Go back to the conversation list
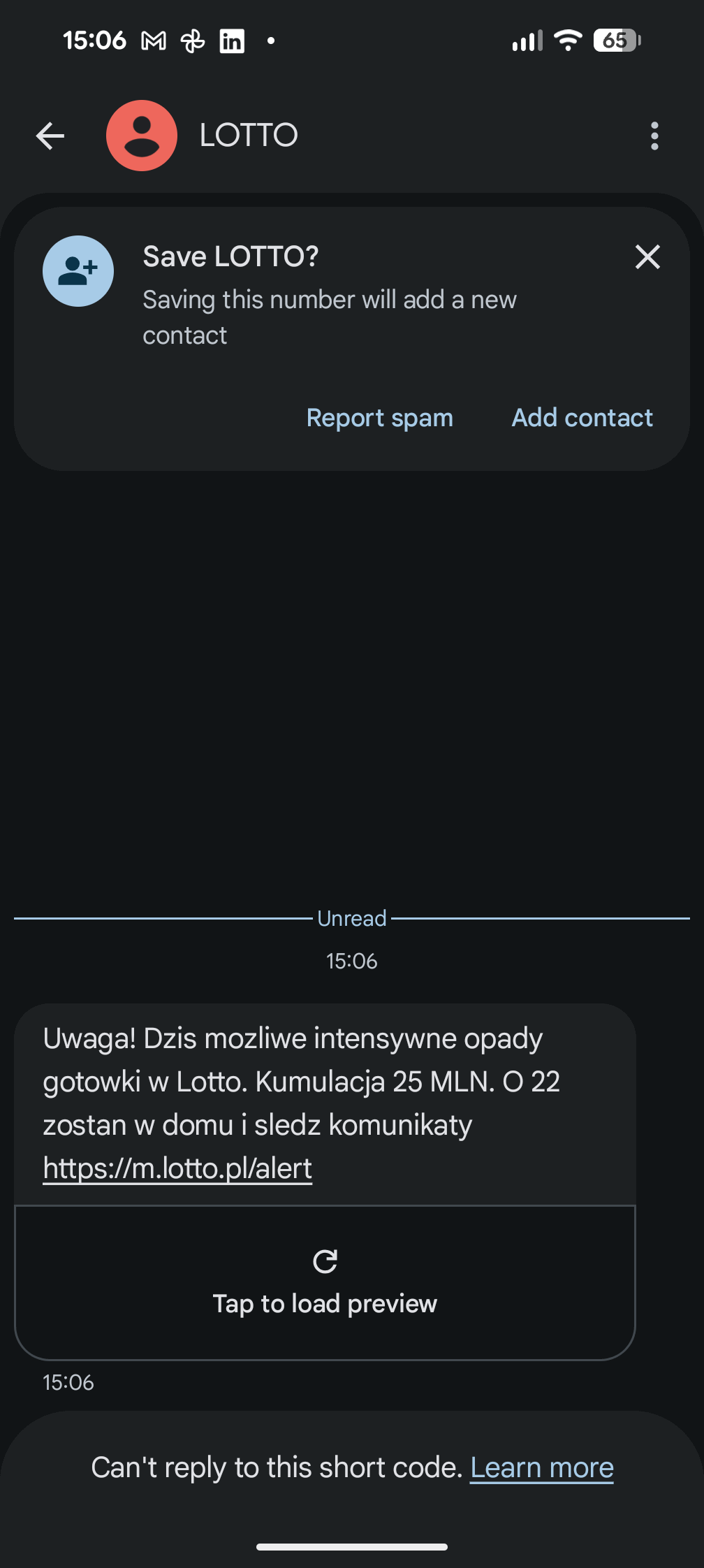This screenshot has width=704, height=1568. pos(50,136)
